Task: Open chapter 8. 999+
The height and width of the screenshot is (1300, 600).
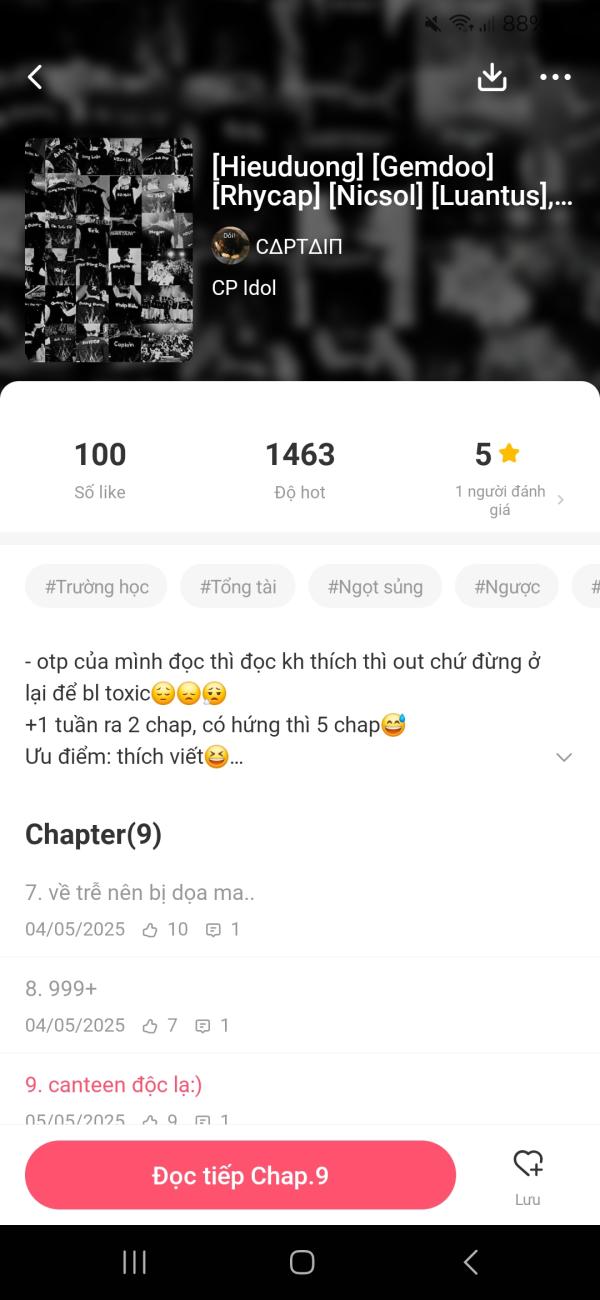Action: click(x=62, y=989)
